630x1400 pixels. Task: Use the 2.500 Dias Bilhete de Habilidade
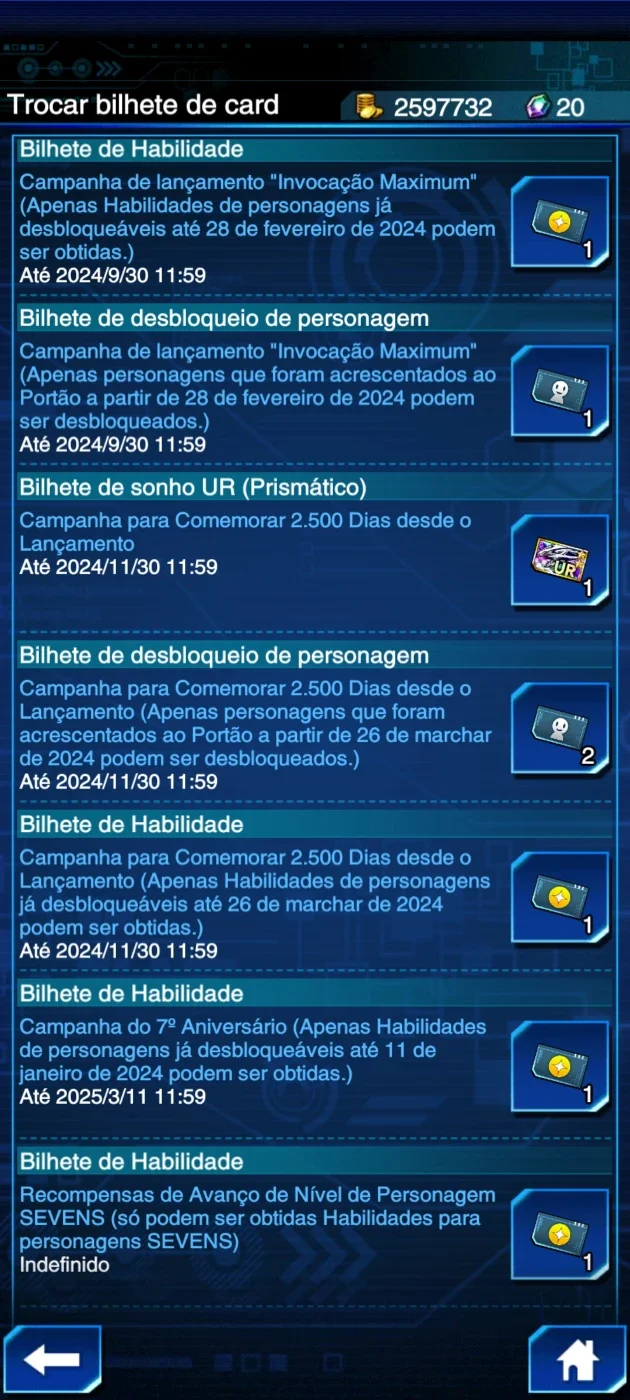pyautogui.click(x=315, y=886)
